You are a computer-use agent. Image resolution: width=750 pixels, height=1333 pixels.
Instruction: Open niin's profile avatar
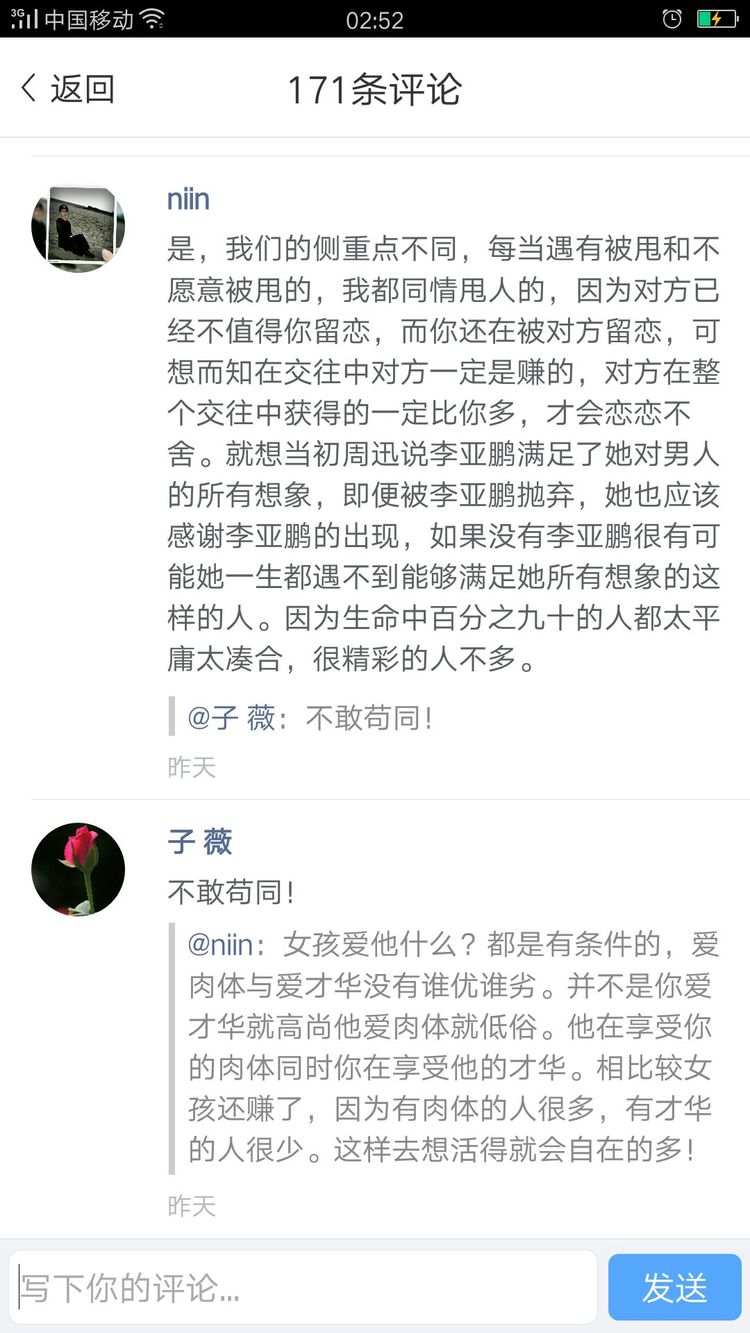(x=78, y=228)
